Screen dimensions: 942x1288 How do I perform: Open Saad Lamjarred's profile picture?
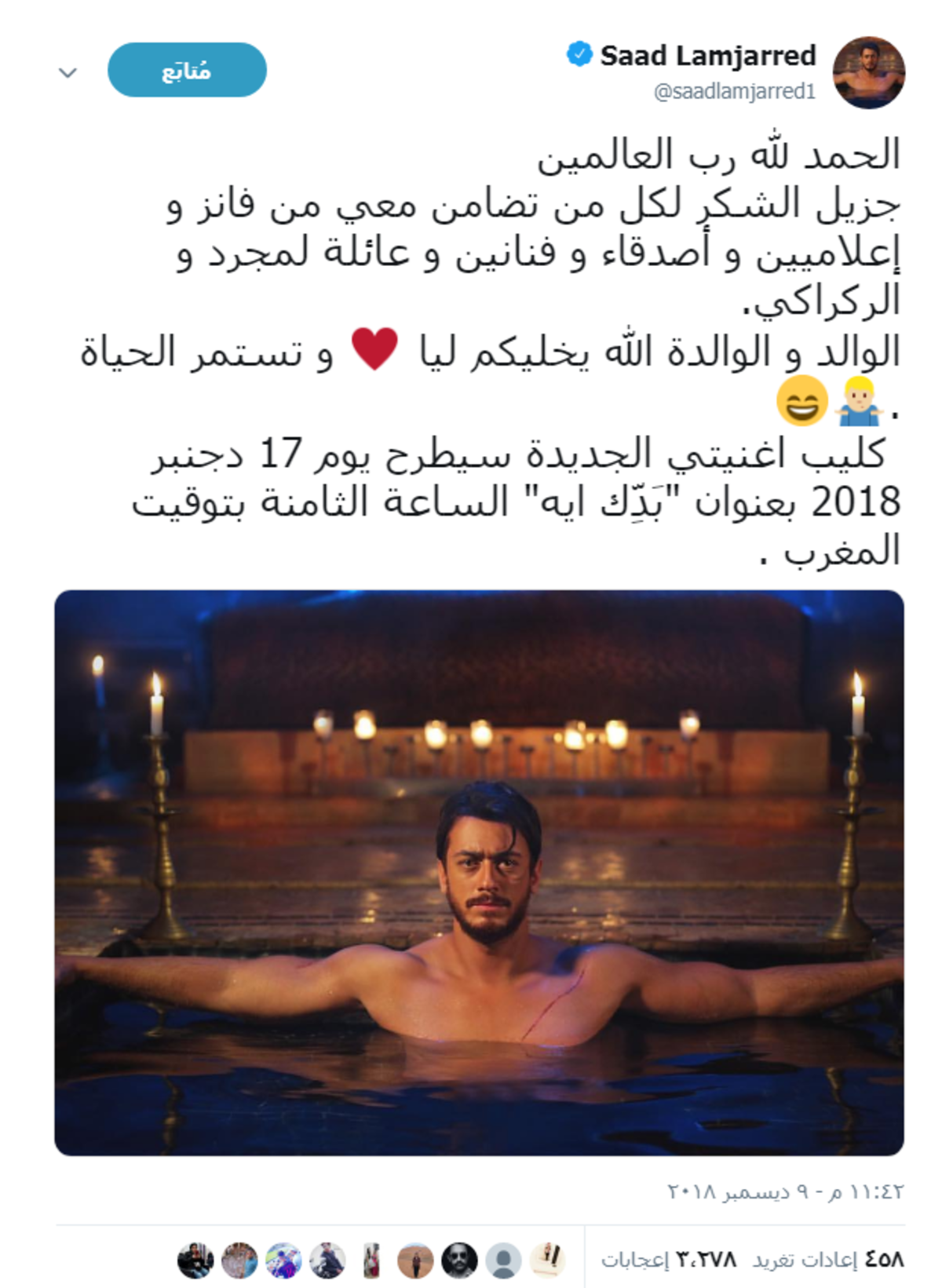868,72
